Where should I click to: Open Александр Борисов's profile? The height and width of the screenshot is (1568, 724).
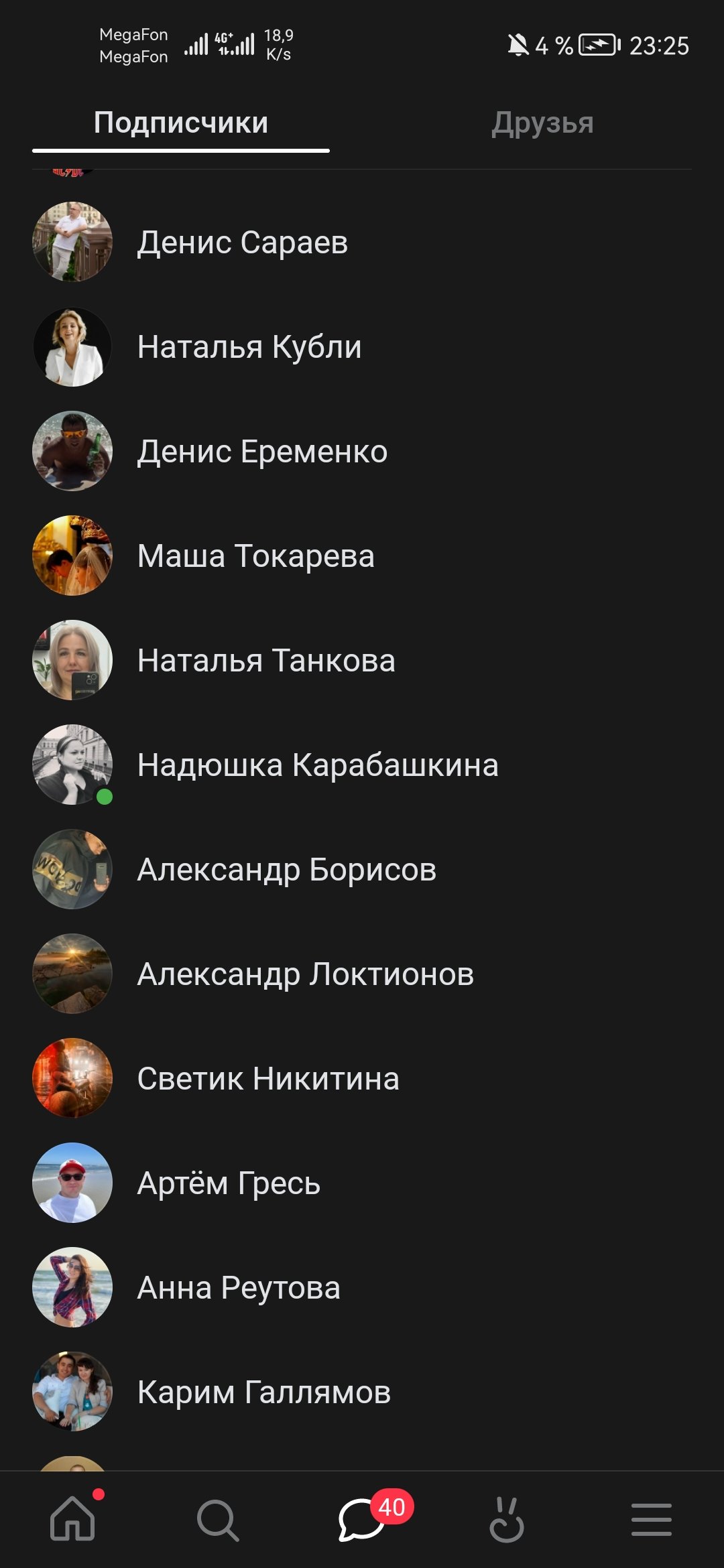287,869
